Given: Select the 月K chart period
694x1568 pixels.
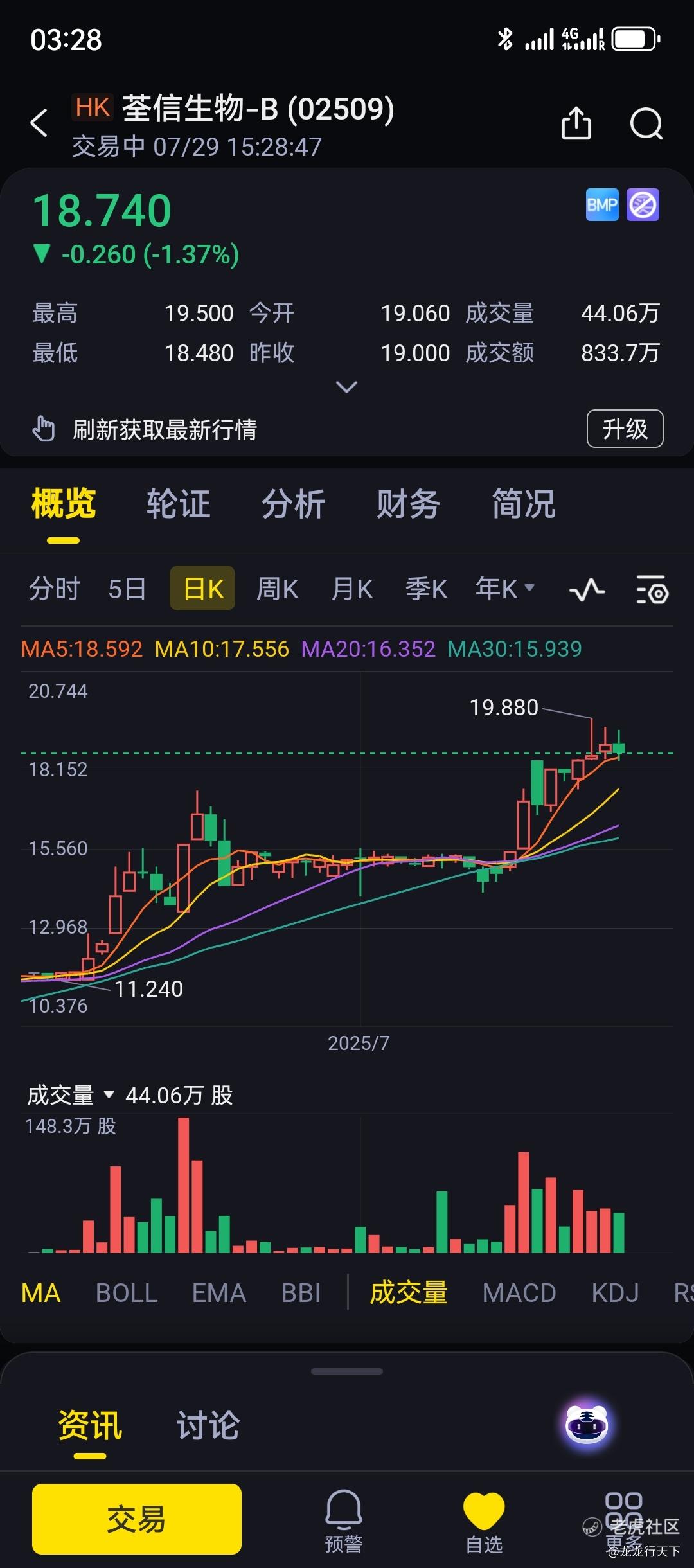Looking at the screenshot, I should (x=352, y=589).
